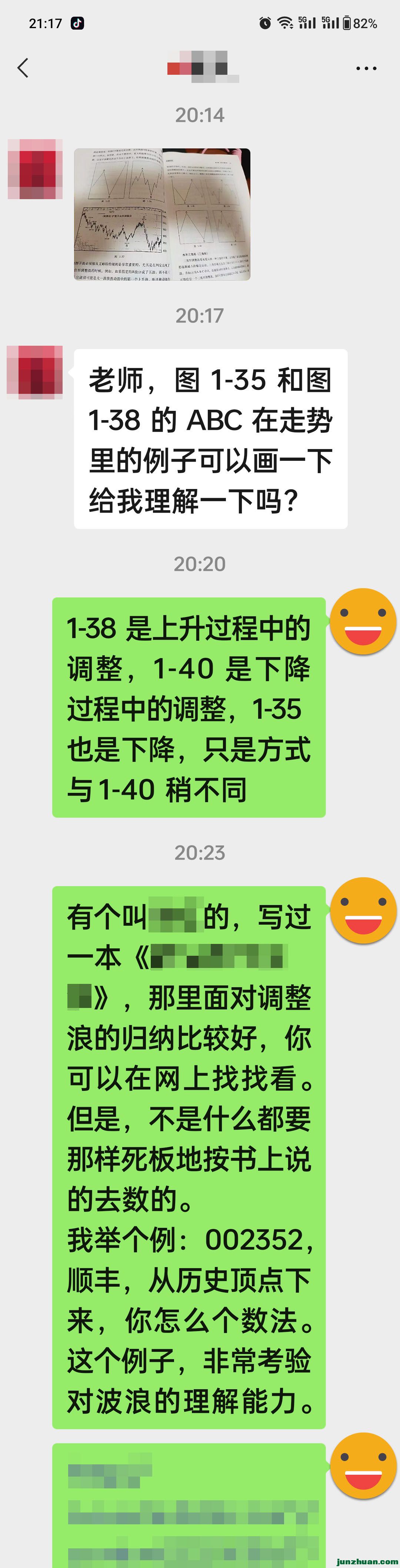The image size is (400, 1568).
Task: Tap the avatar beside the 图 1-35 question
Action: click(x=35, y=372)
